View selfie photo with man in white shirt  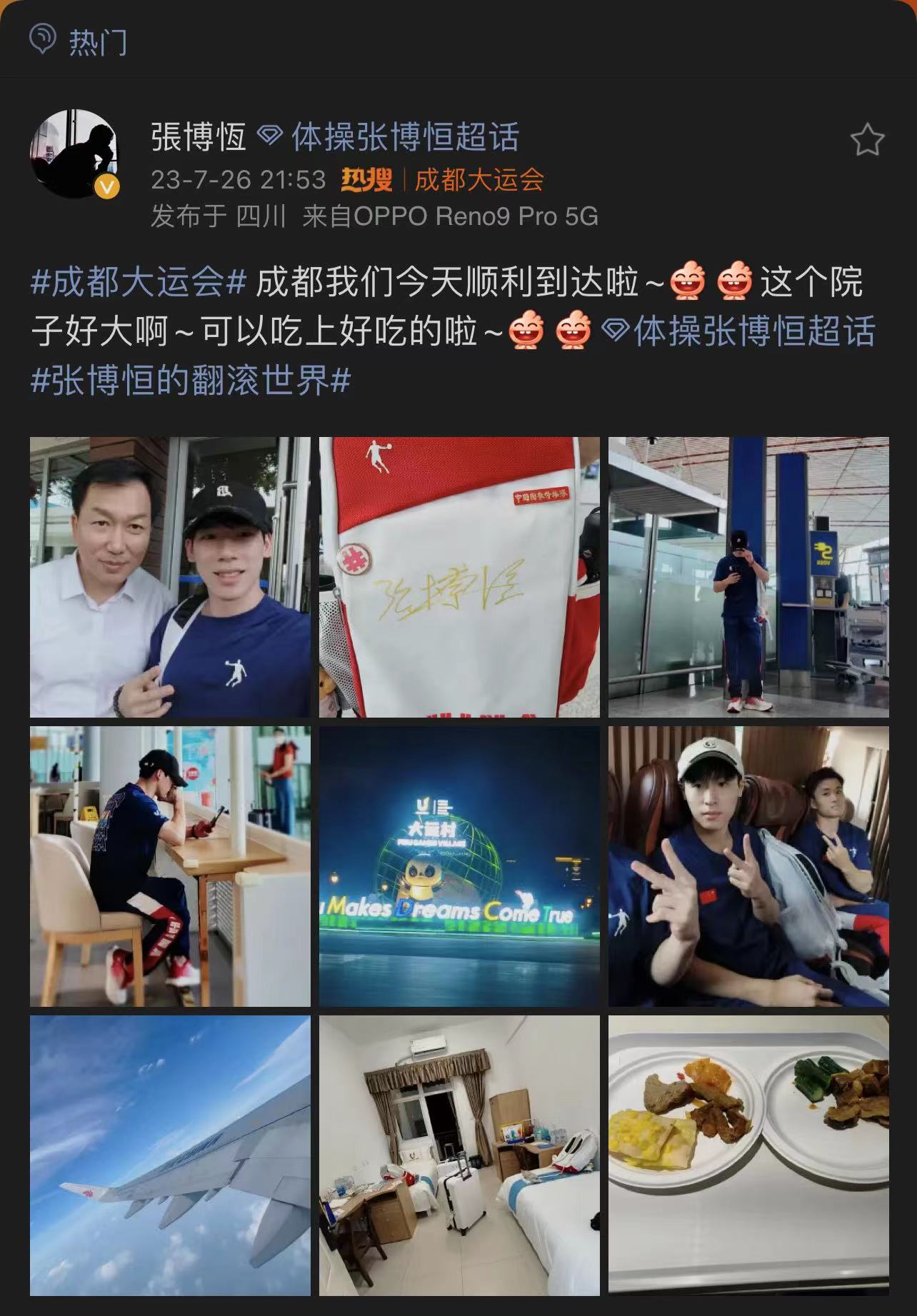170,577
